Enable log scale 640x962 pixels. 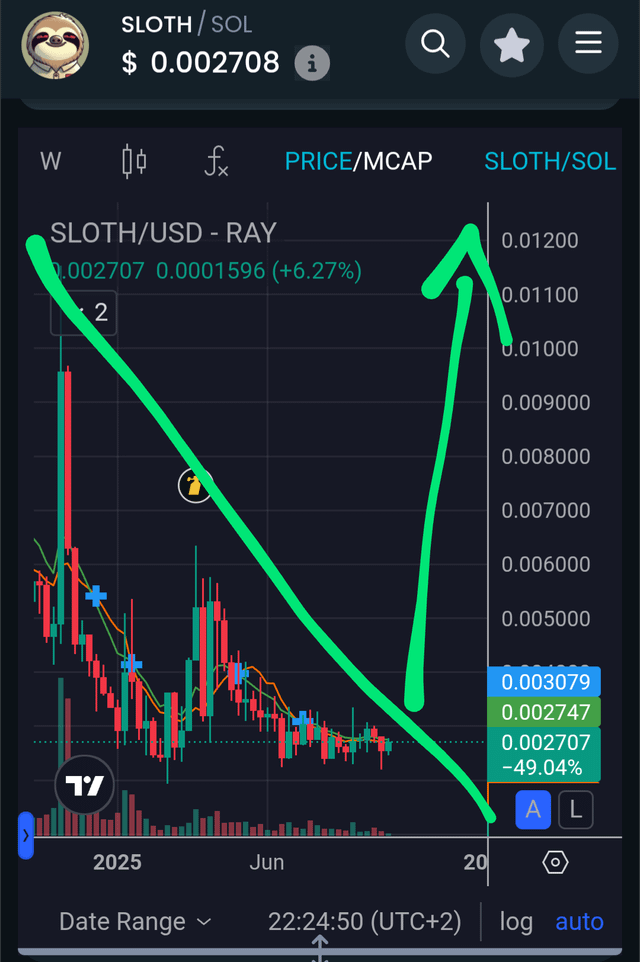point(516,921)
